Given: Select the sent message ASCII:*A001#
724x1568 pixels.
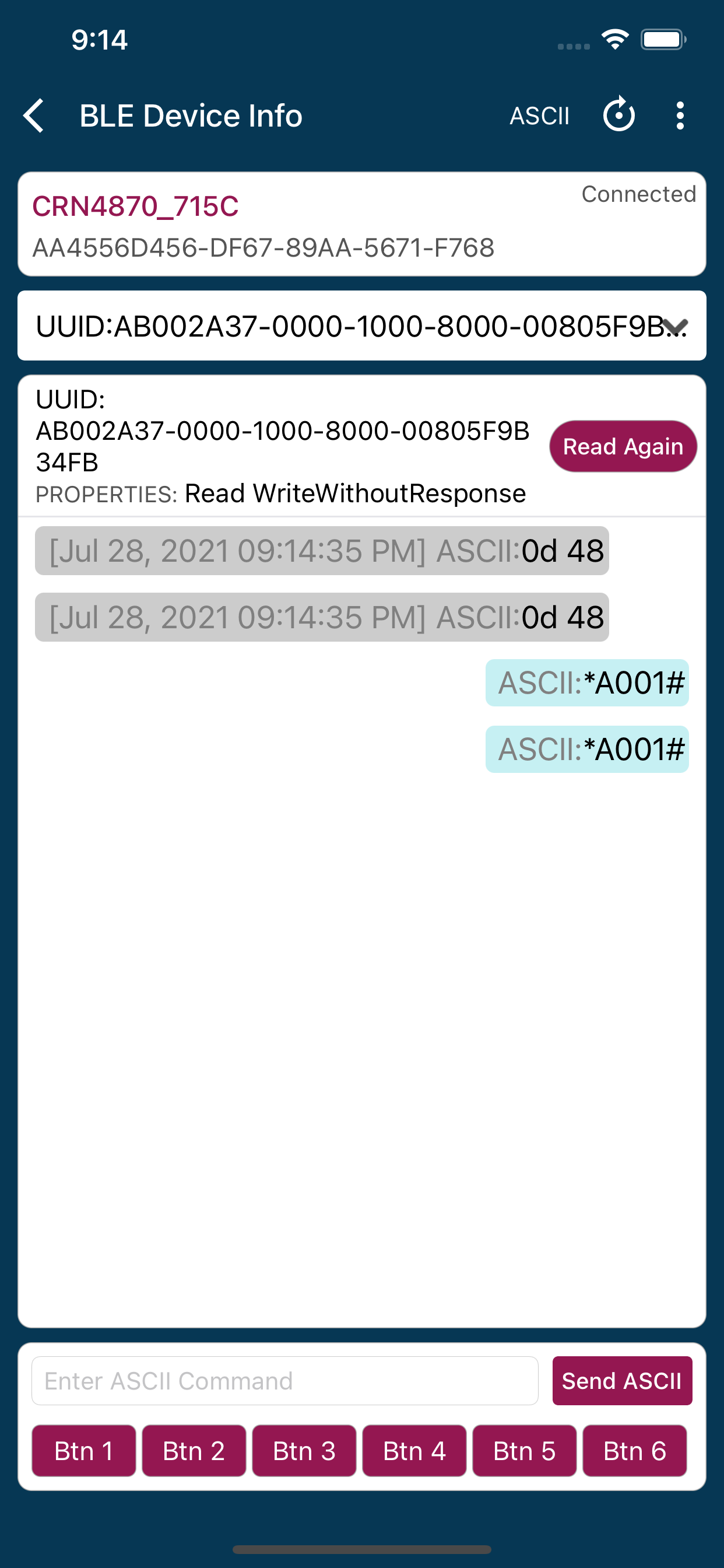Looking at the screenshot, I should point(586,682).
